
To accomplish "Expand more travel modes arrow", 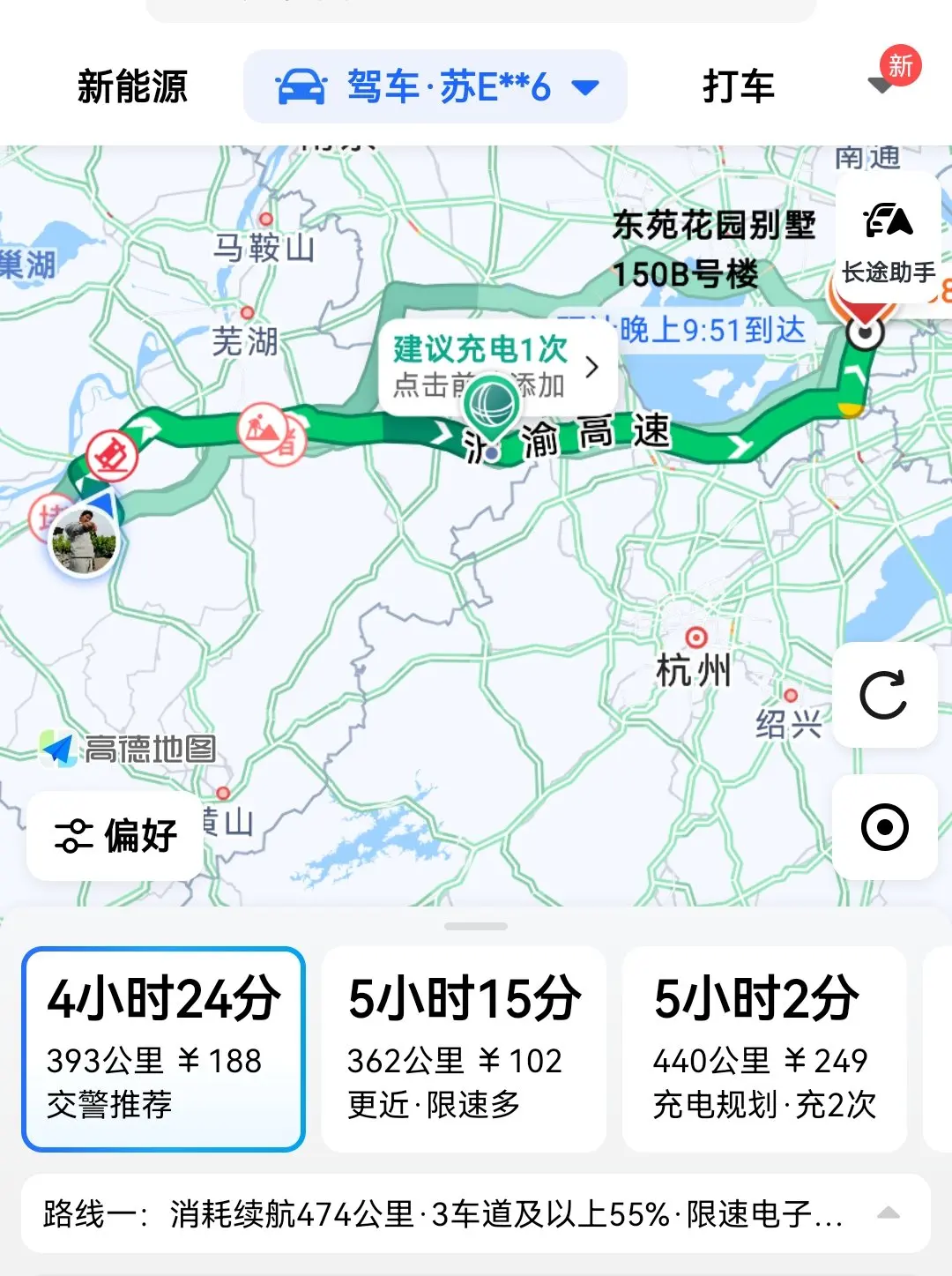I will (x=881, y=86).
